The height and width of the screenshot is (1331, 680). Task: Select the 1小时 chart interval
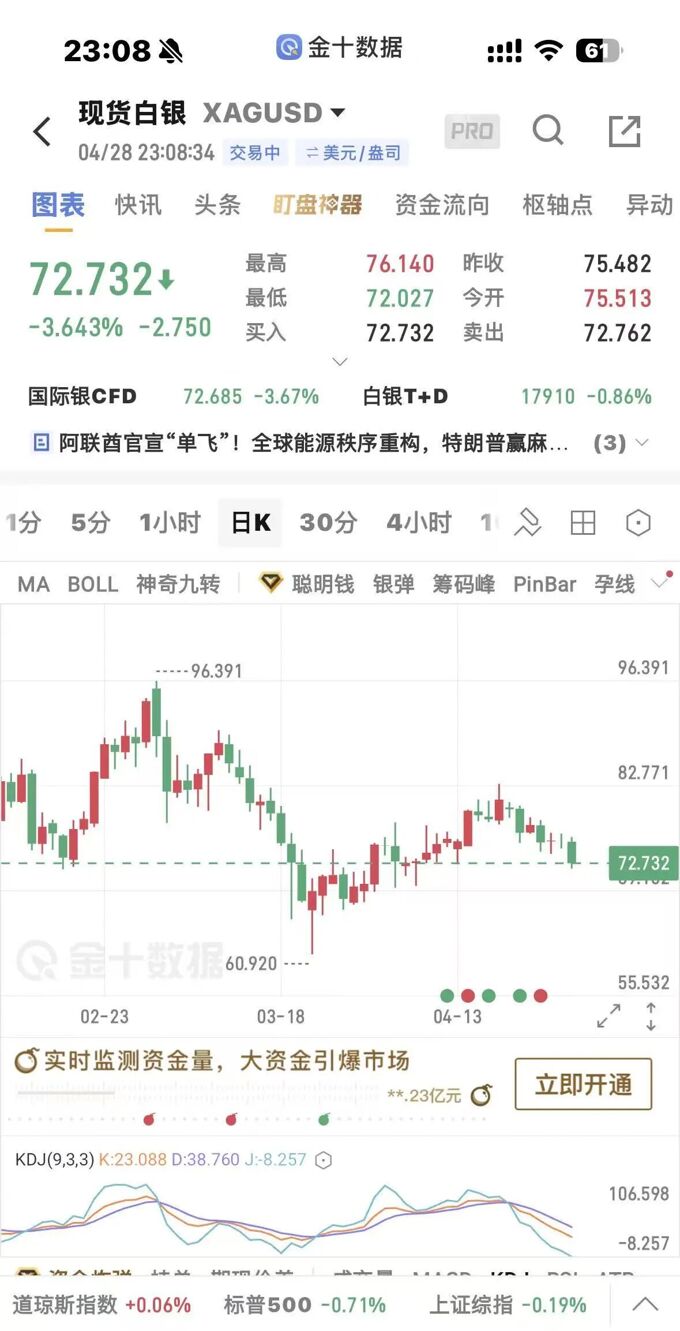click(x=170, y=522)
